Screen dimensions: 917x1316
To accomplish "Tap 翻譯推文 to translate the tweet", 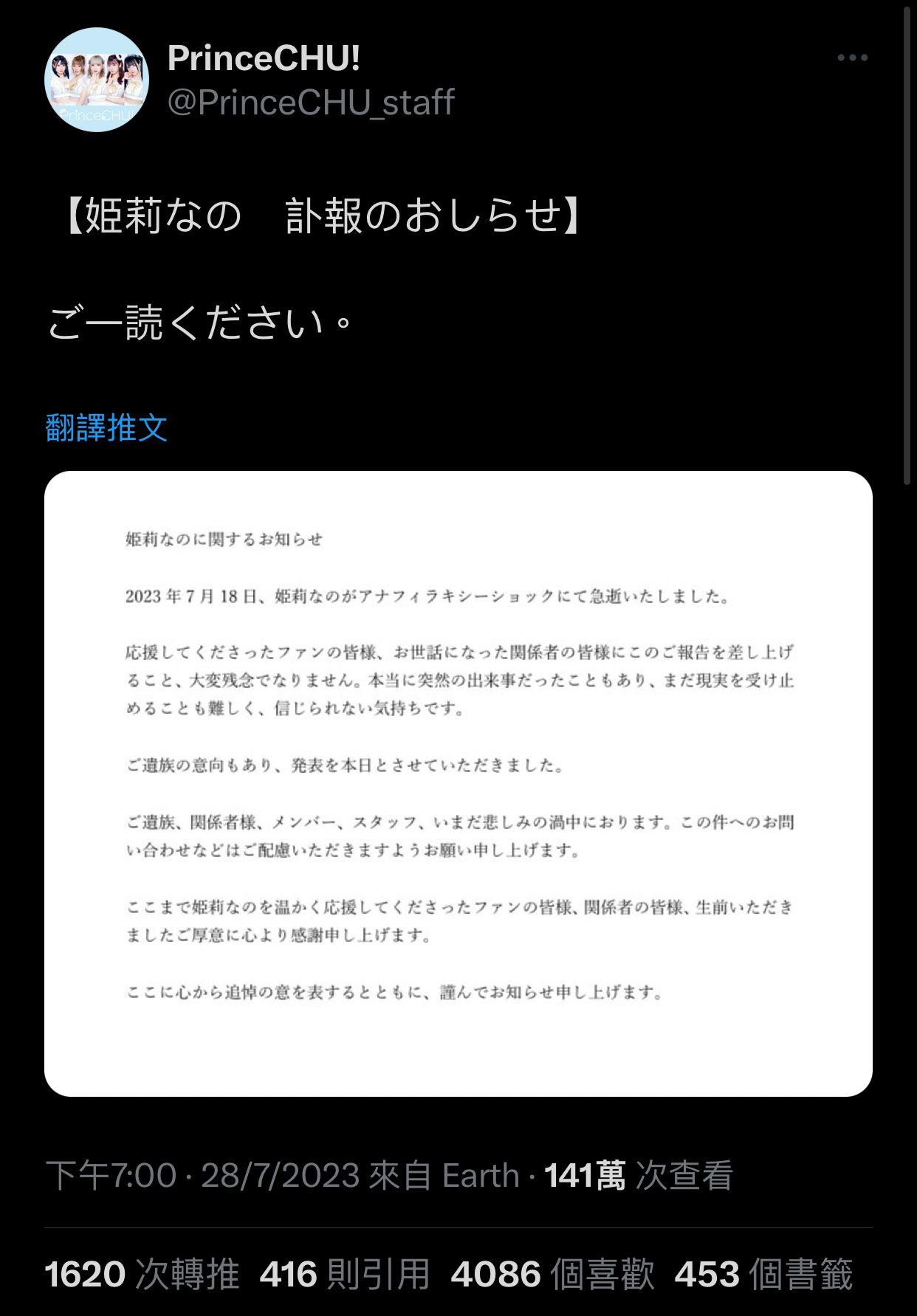I will pos(106,427).
